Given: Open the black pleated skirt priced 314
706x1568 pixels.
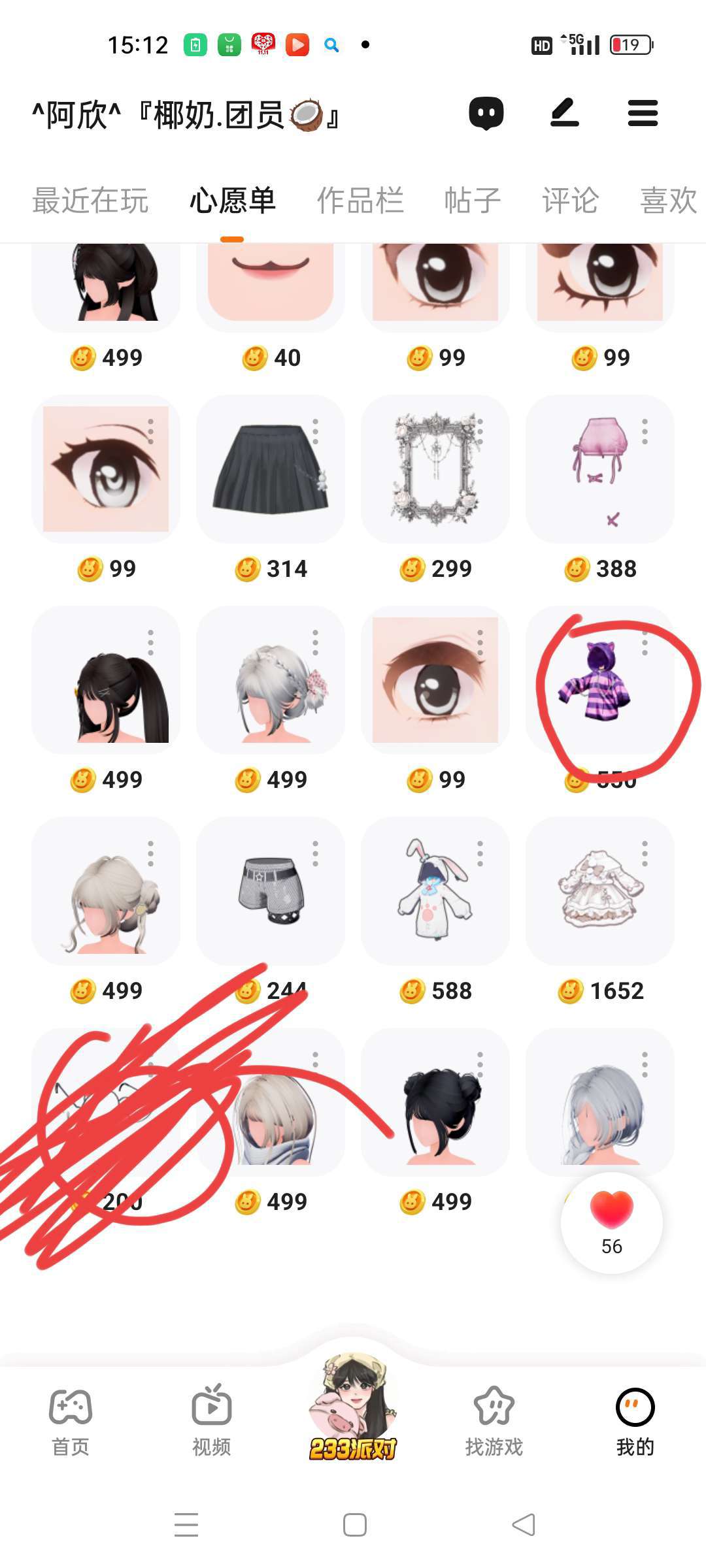Looking at the screenshot, I should (271, 469).
